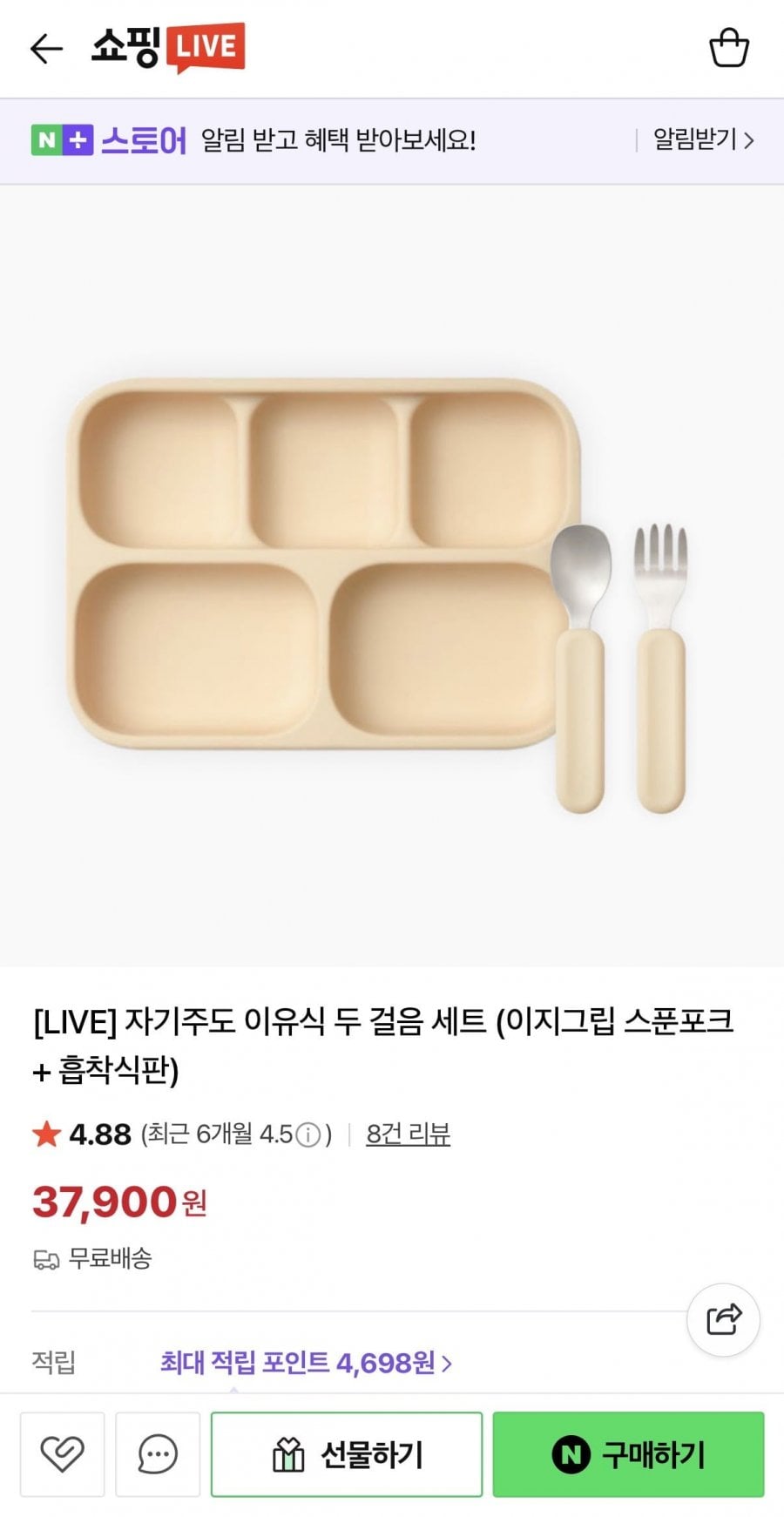784x1517 pixels.
Task: Show rating info for recent 6 months
Action: 308,1134
